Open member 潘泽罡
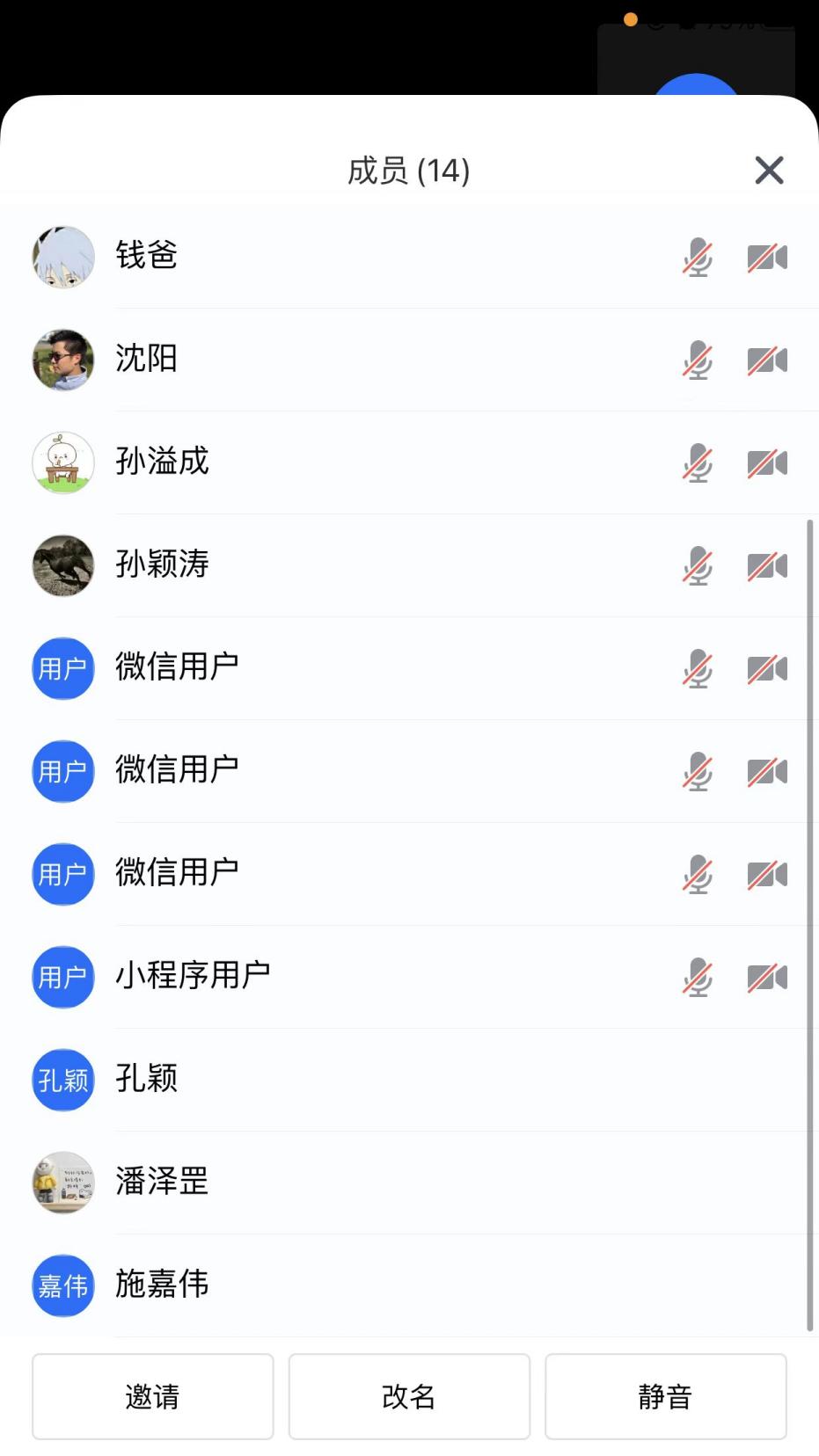The width and height of the screenshot is (819, 1456). tap(163, 1182)
